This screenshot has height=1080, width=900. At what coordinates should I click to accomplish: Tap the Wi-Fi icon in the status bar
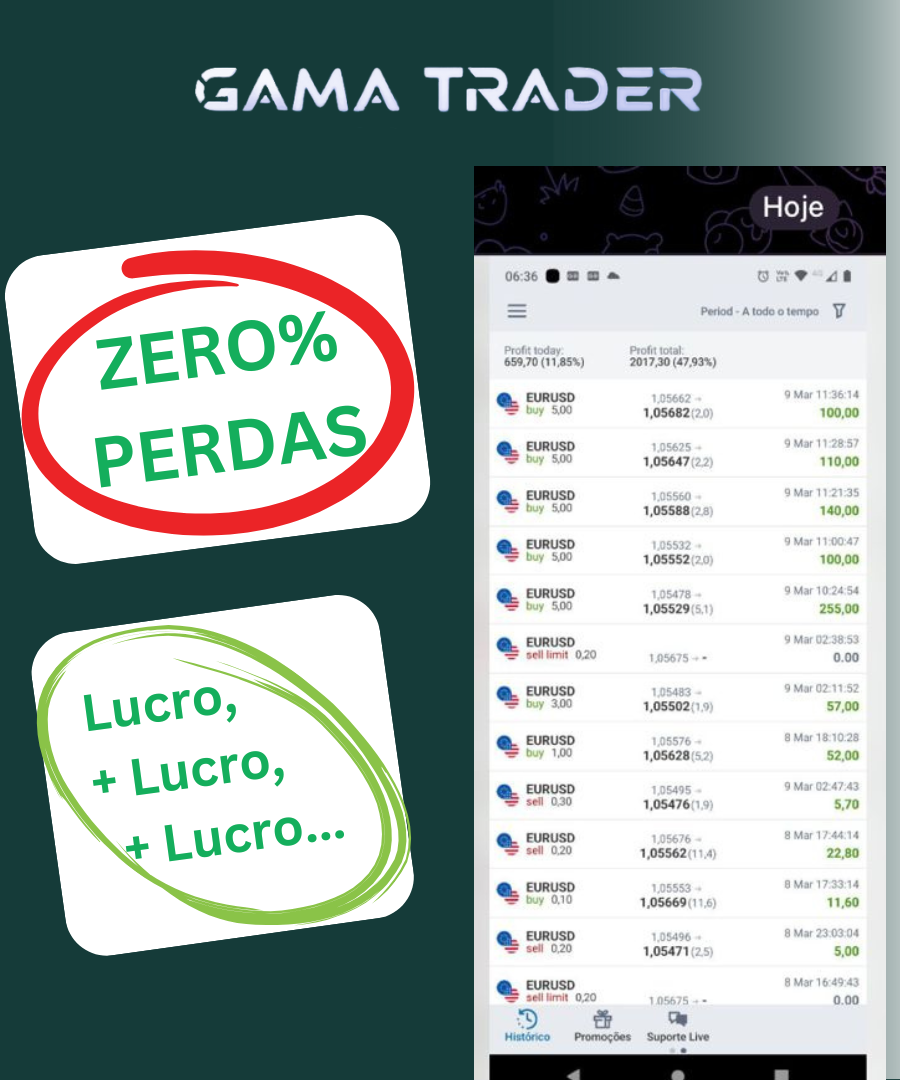[x=800, y=277]
